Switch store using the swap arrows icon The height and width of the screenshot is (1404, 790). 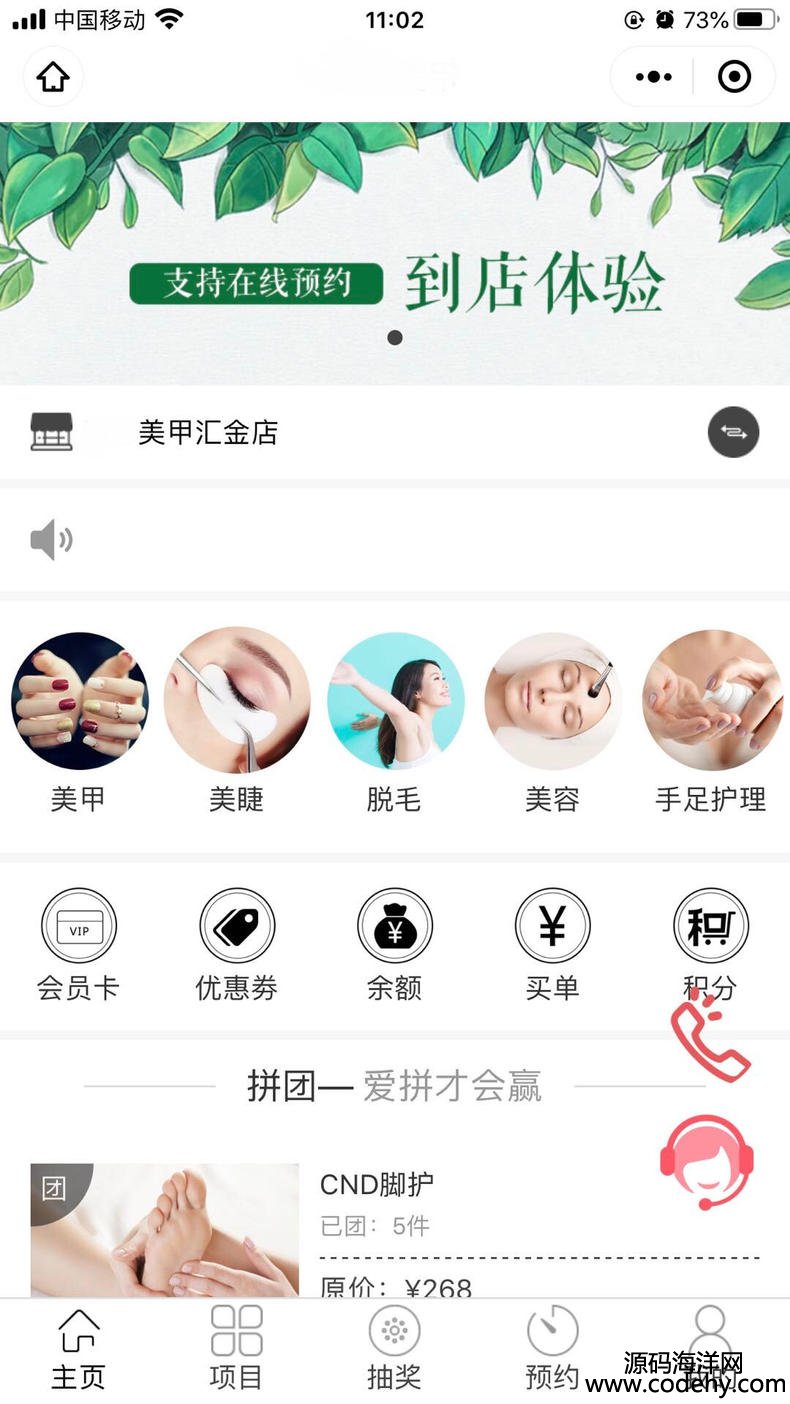point(733,433)
